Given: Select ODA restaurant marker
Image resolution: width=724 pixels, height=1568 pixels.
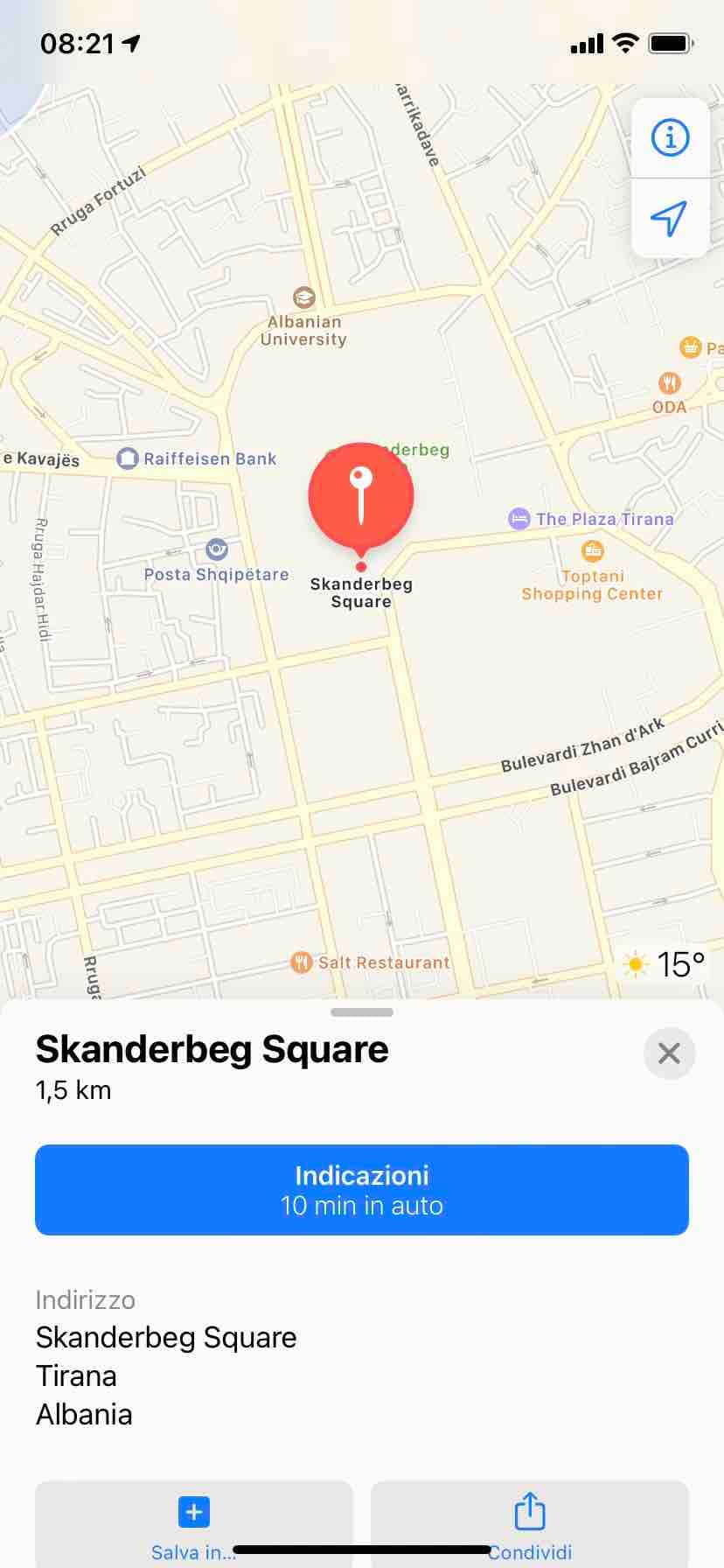Looking at the screenshot, I should click(669, 382).
